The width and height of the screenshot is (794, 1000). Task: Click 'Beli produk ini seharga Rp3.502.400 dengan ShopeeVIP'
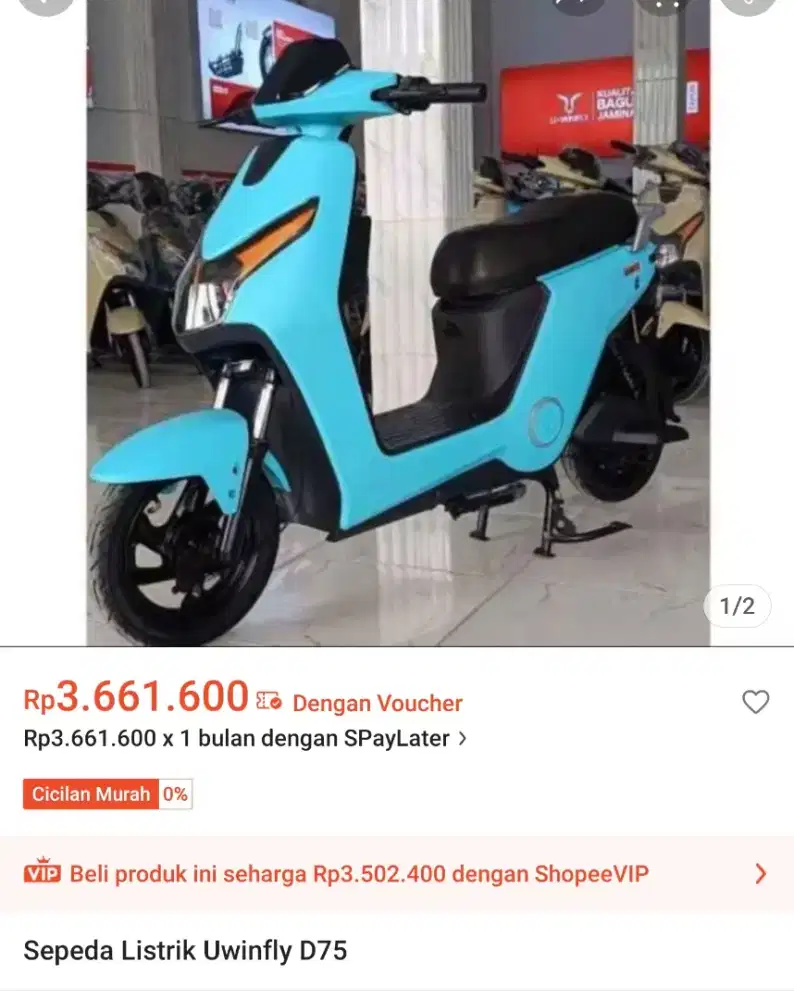[356, 873]
